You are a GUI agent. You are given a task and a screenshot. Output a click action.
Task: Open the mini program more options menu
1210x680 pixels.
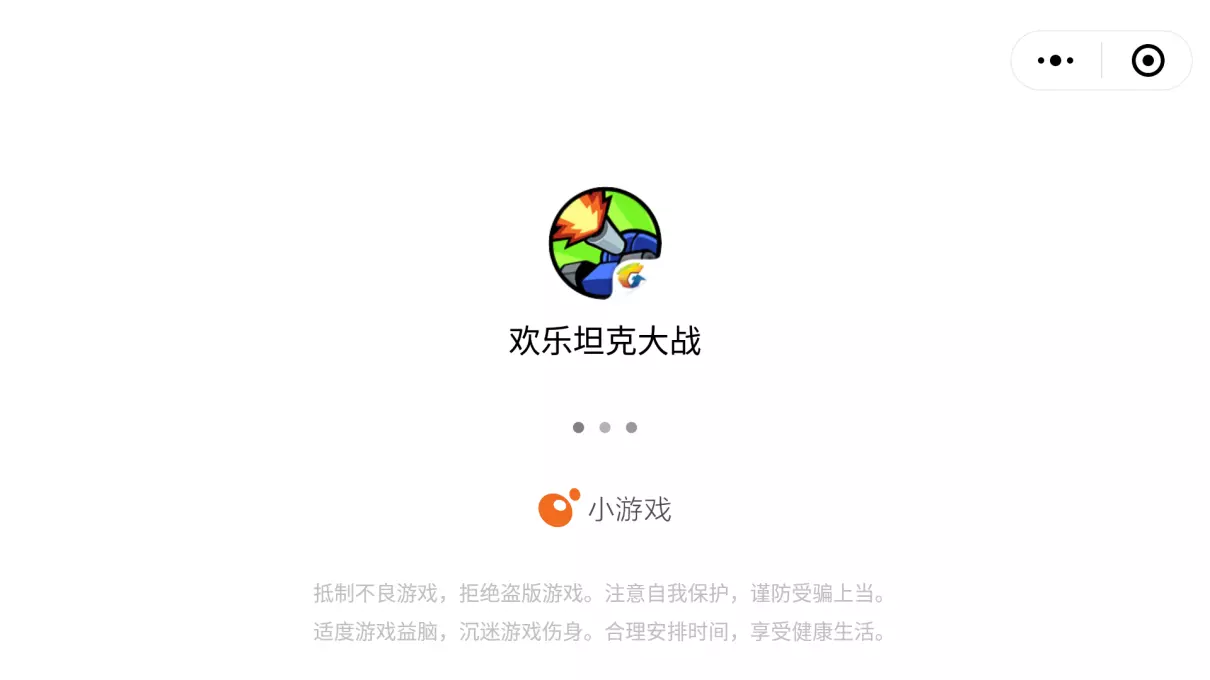pos(1055,61)
